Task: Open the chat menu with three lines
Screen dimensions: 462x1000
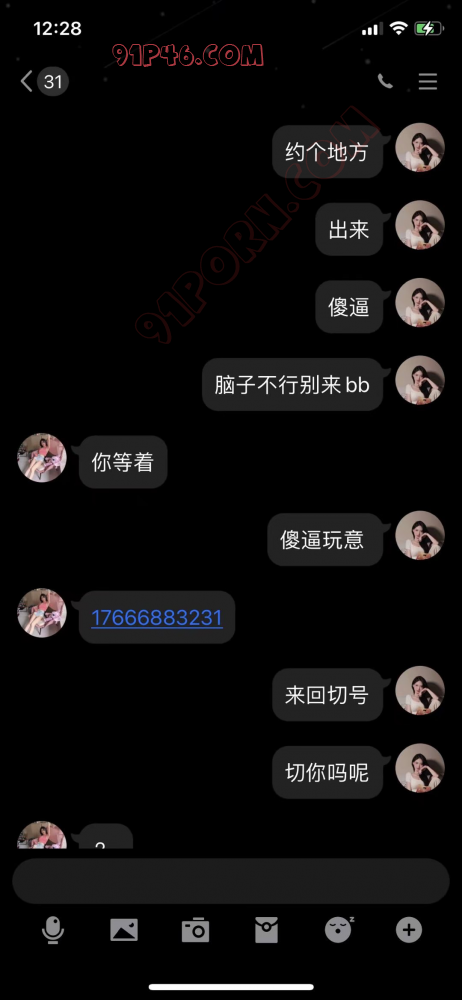Action: coord(428,82)
